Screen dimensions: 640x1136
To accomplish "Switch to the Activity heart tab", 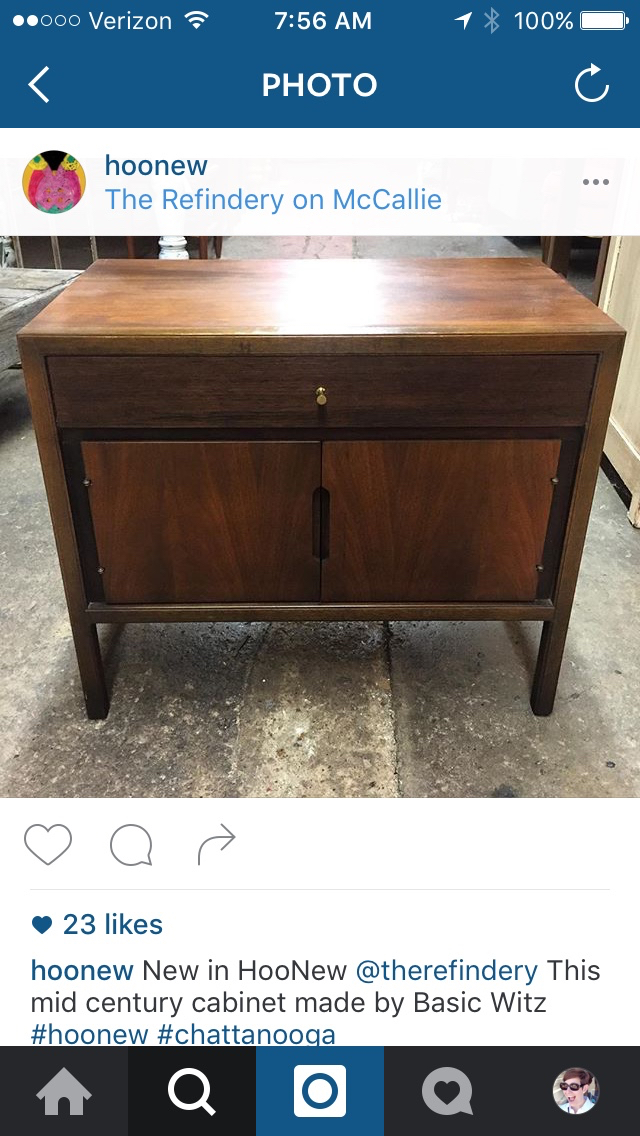I will click(447, 1092).
